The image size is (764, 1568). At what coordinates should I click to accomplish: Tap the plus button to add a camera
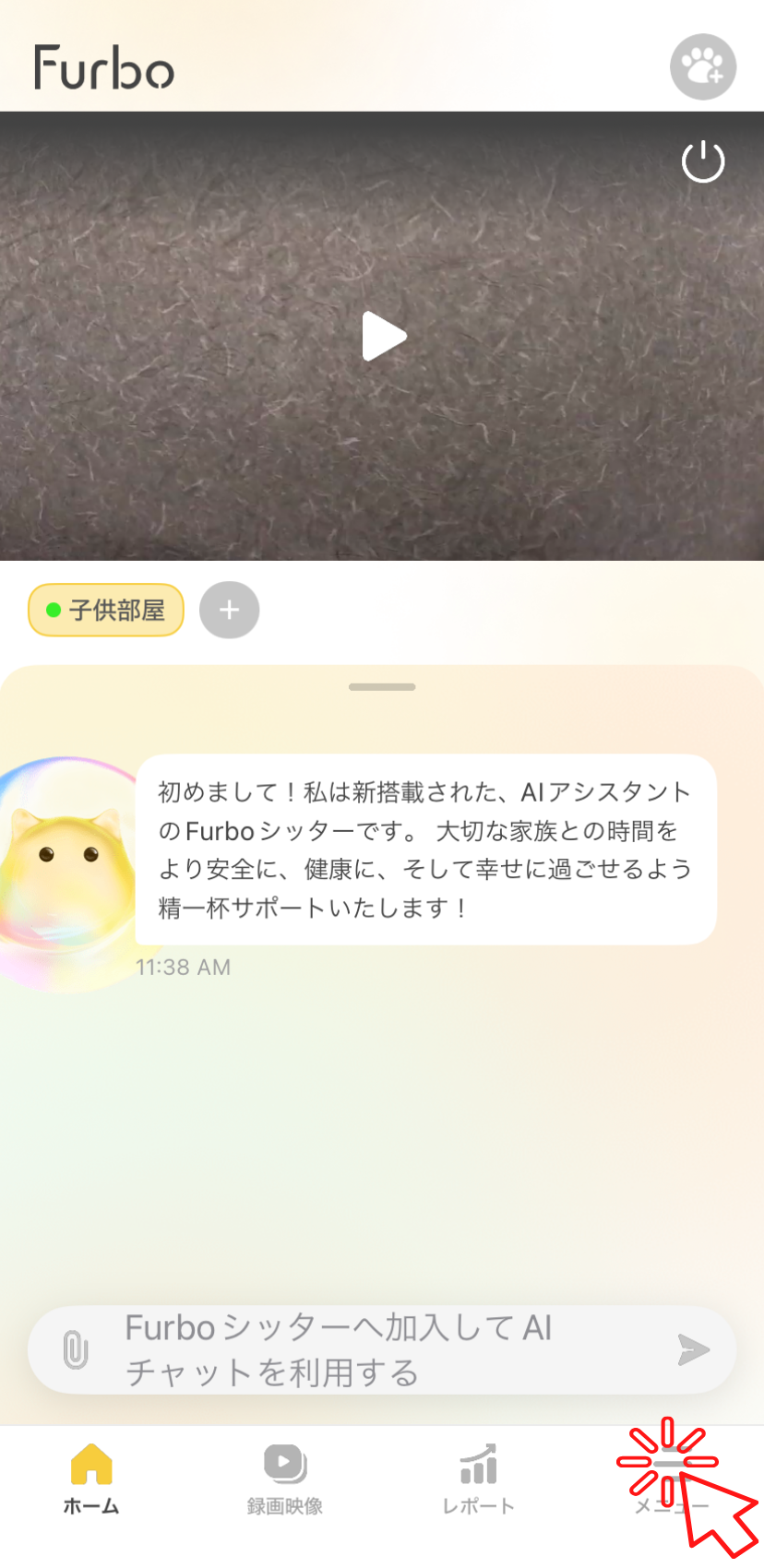[229, 611]
